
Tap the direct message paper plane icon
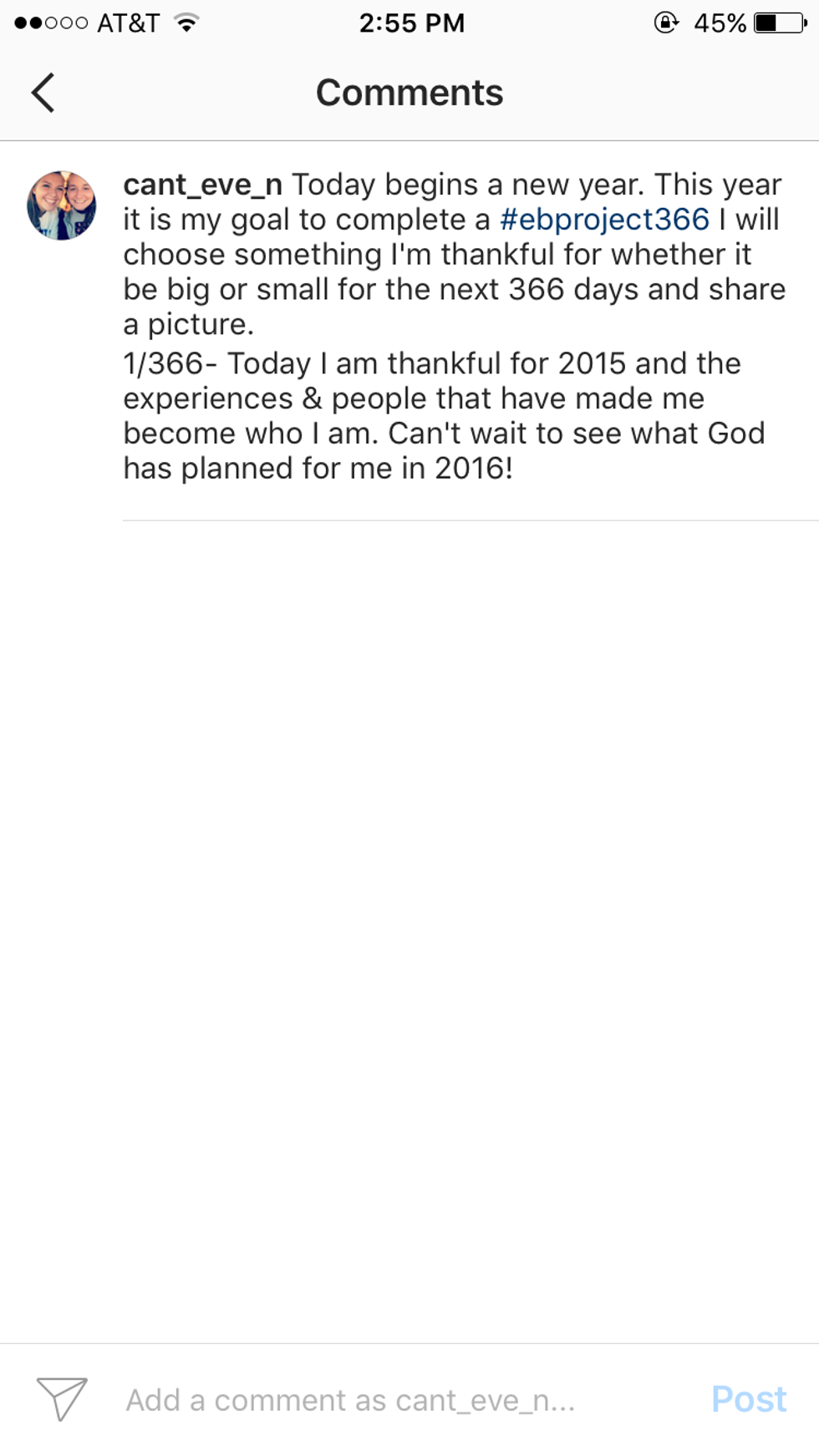click(x=62, y=1398)
